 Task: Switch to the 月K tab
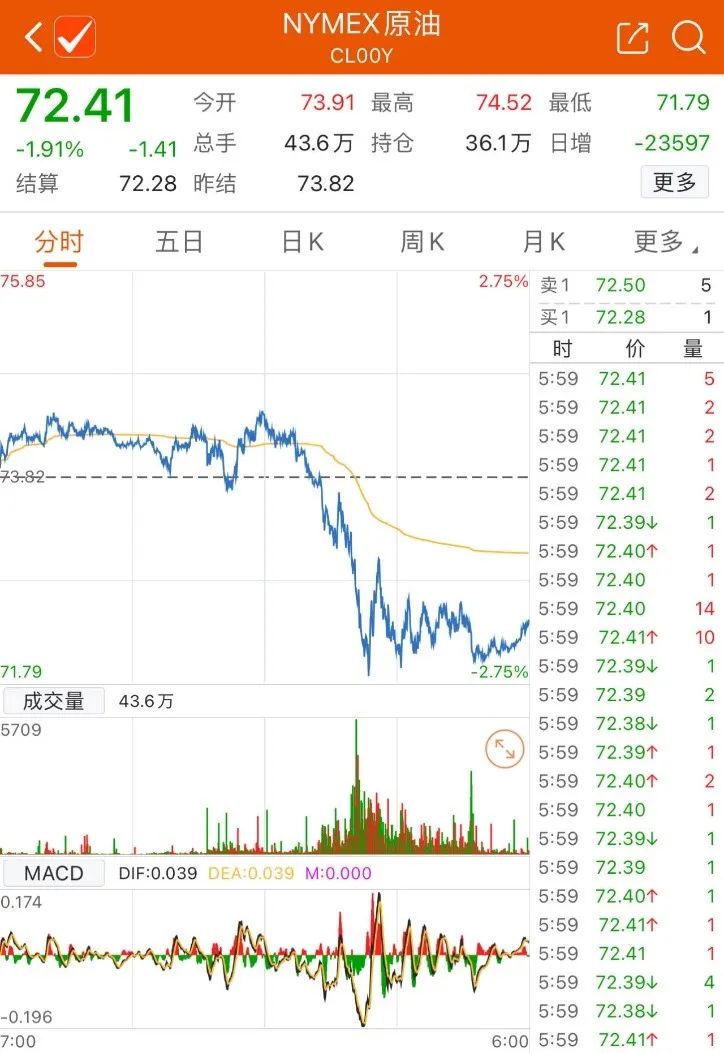[x=543, y=241]
